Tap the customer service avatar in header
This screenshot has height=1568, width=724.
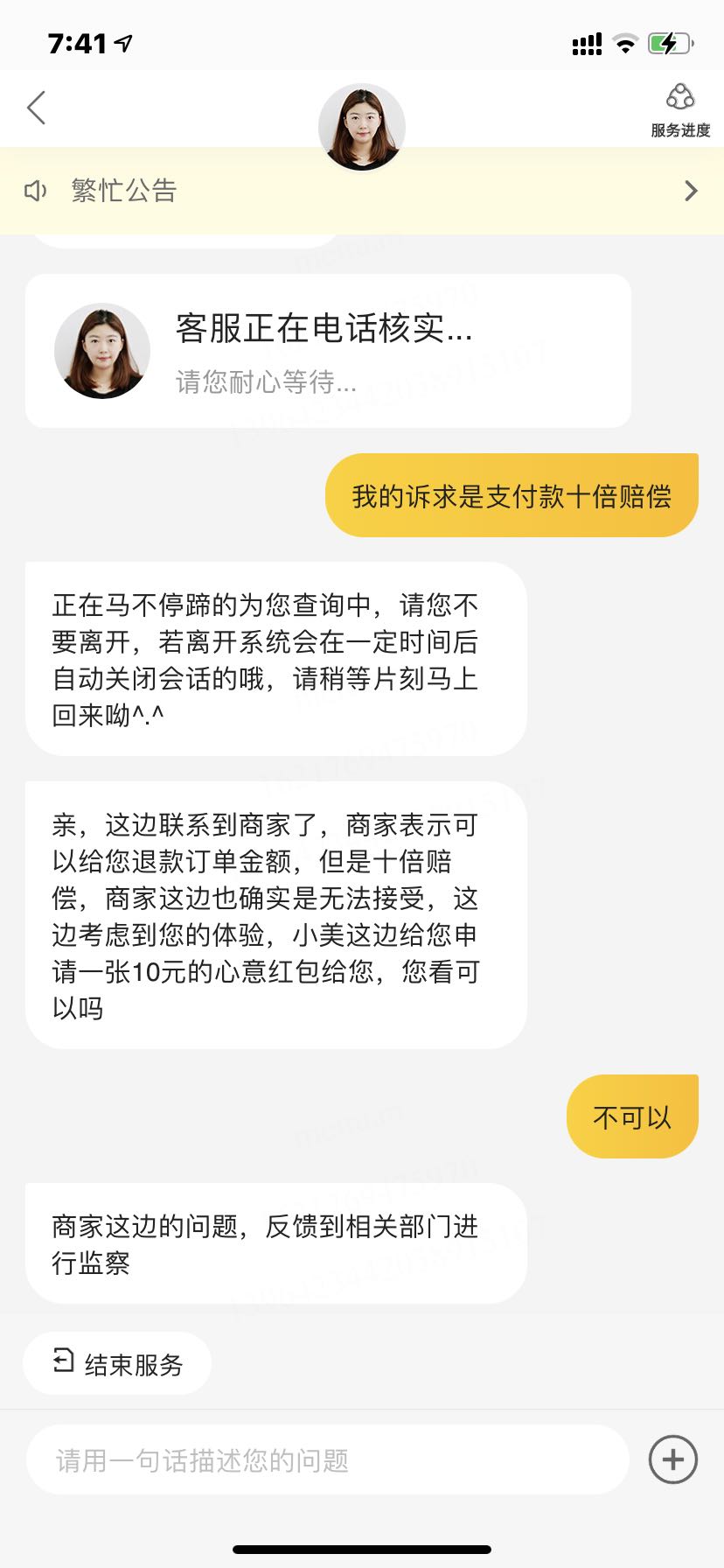pyautogui.click(x=361, y=126)
